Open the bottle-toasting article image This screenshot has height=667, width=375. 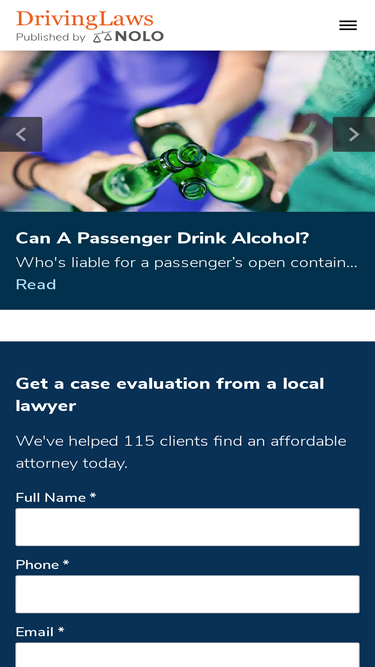(188, 131)
